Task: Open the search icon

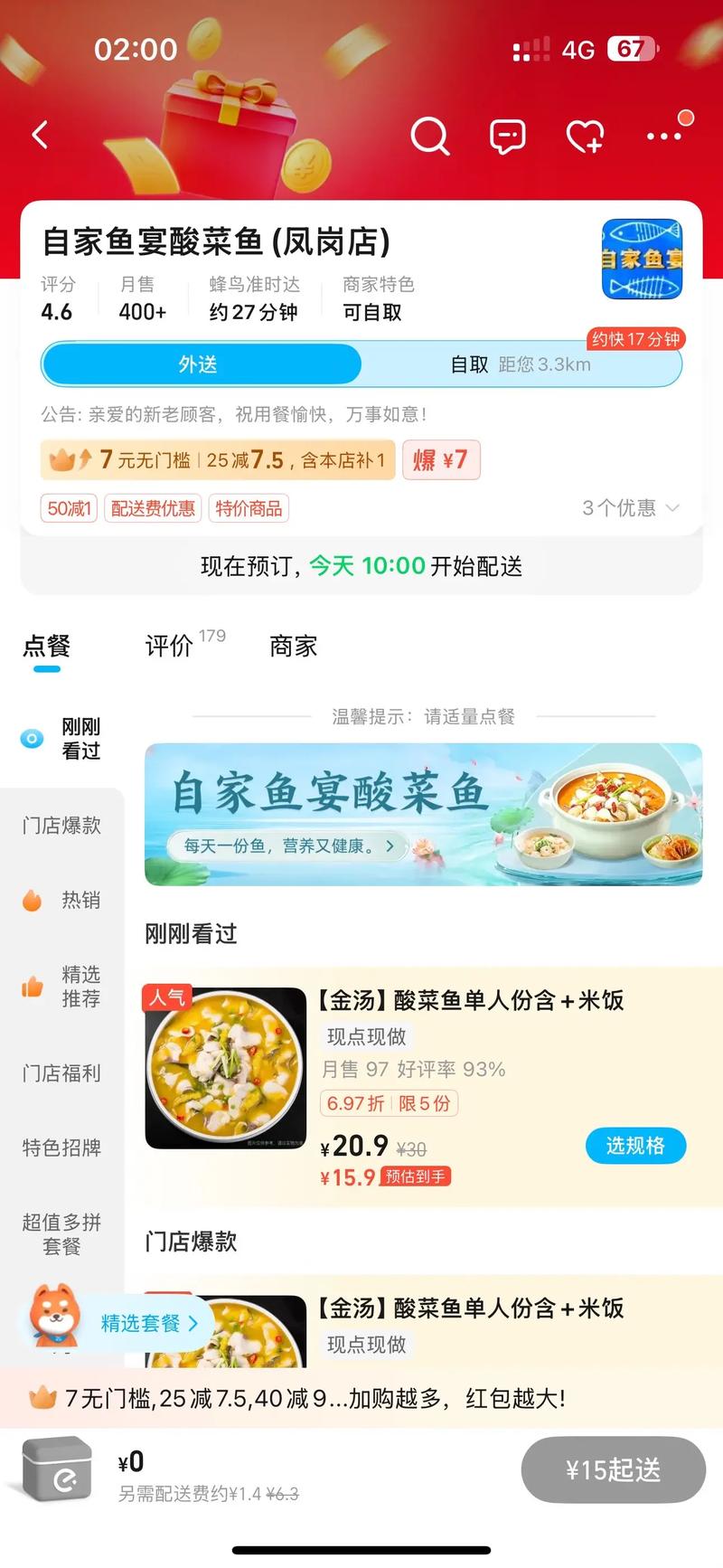Action: (x=429, y=136)
